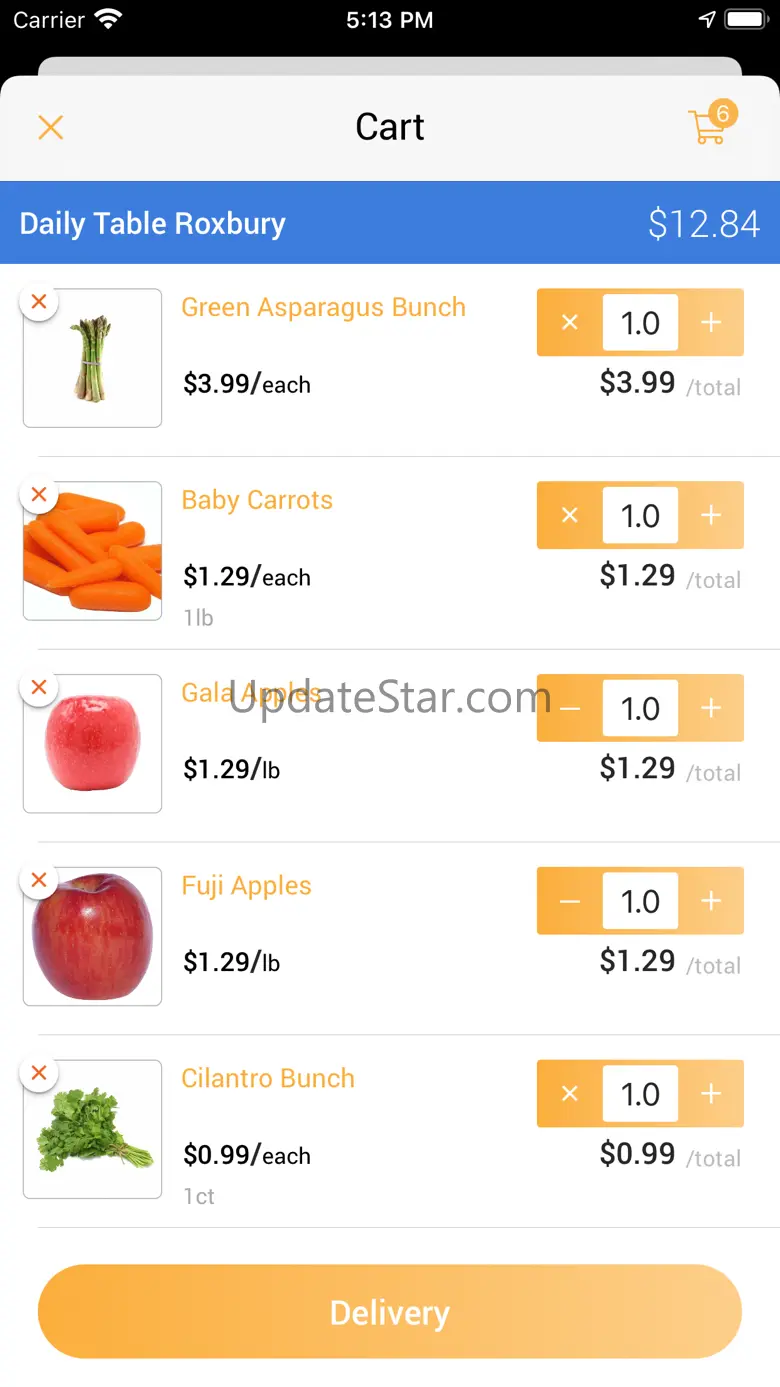
Task: Remove Cilantro Bunch from cart
Action: 39,1073
